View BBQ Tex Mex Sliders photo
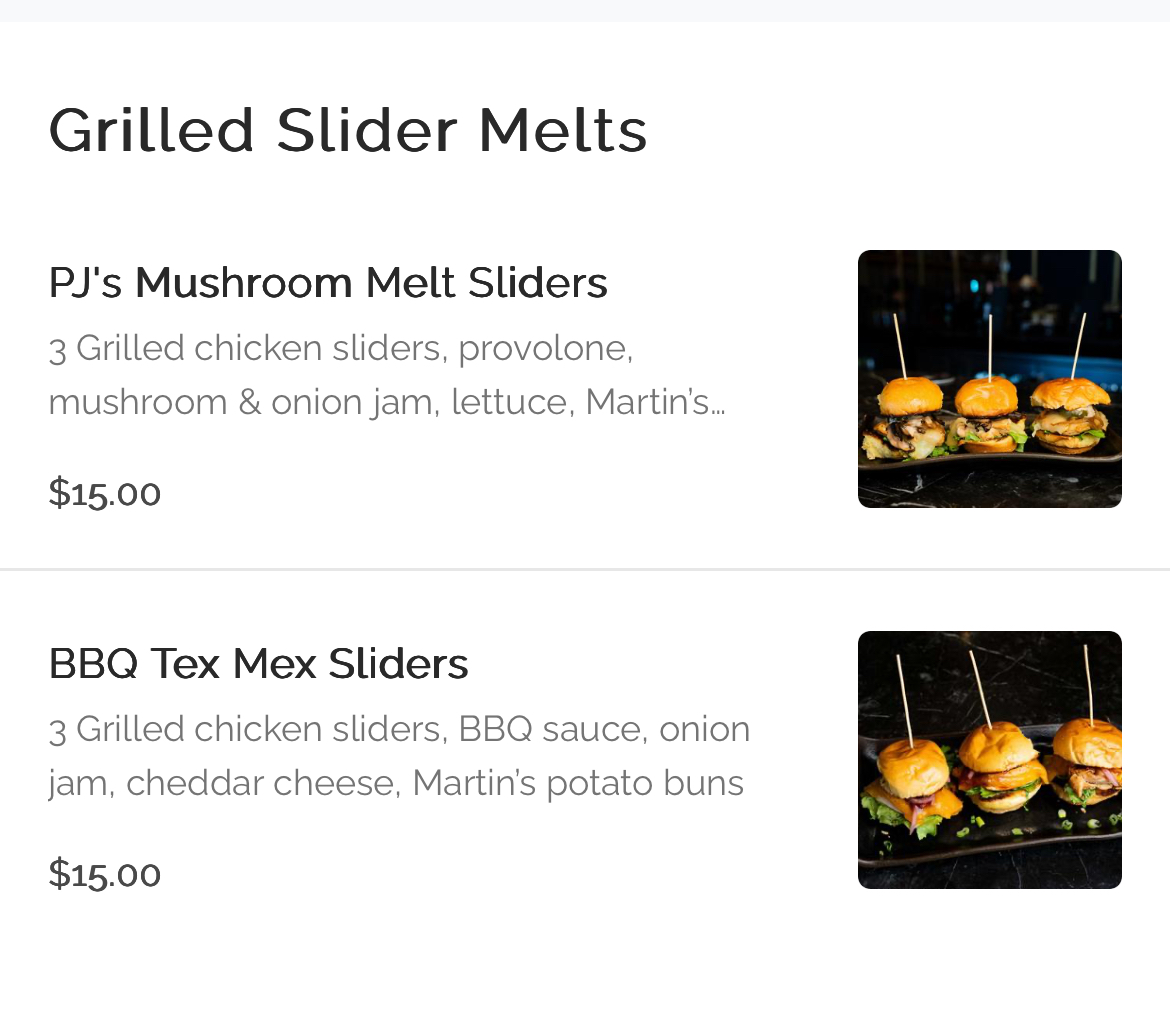The height and width of the screenshot is (1035, 1170). point(989,760)
